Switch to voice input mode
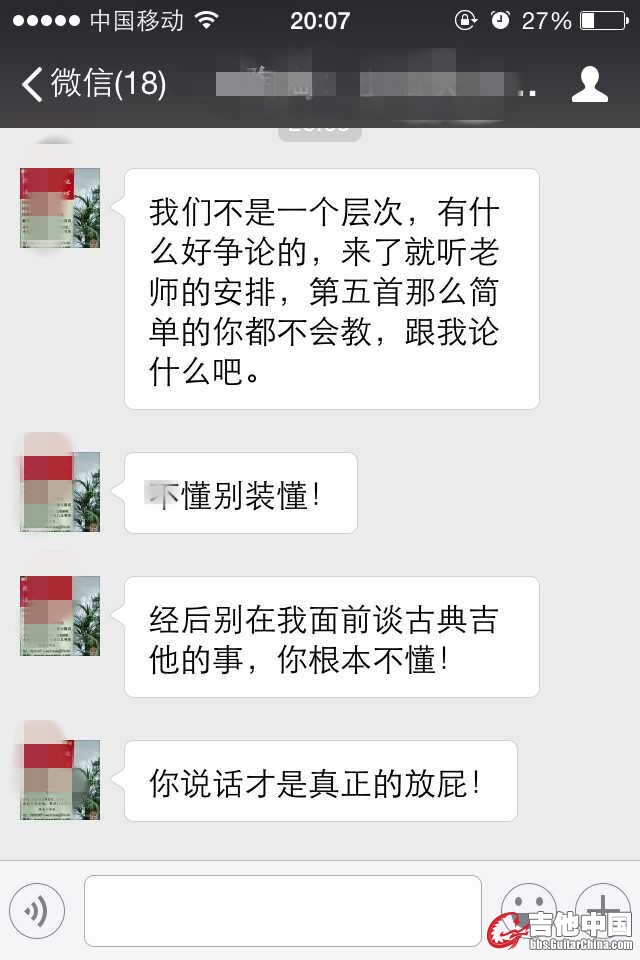Viewport: 640px width, 960px height. point(37,910)
